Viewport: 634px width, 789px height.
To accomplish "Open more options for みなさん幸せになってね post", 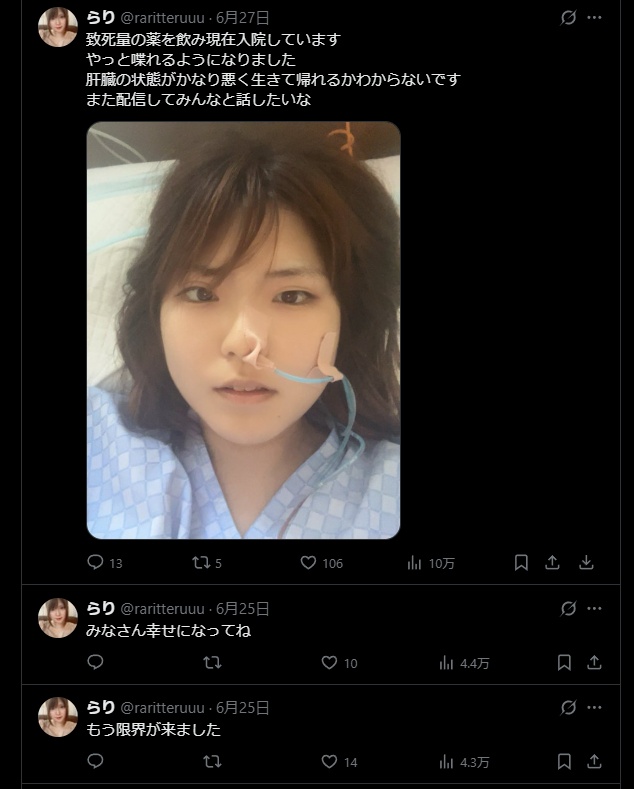I will pos(595,608).
